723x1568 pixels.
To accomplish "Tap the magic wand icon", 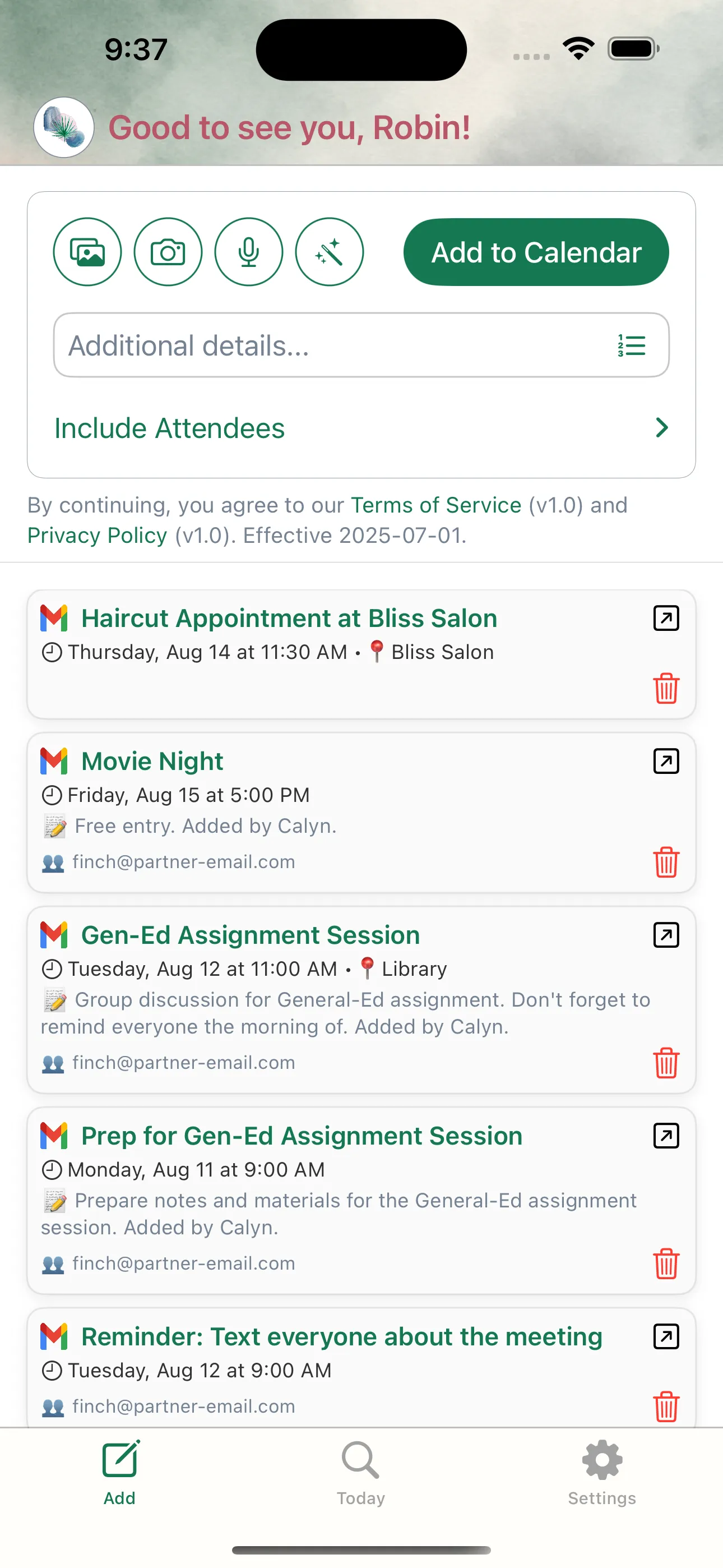I will [329, 252].
